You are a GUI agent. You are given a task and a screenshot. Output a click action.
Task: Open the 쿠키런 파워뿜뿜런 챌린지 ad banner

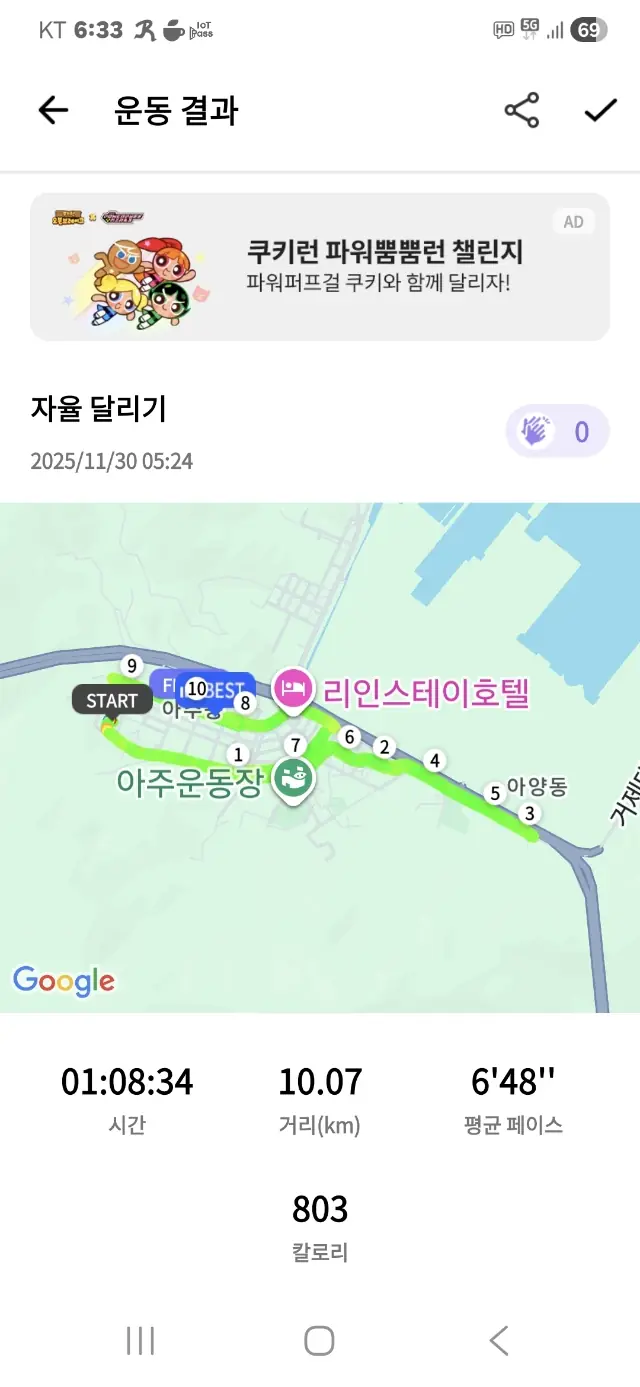pyautogui.click(x=320, y=267)
